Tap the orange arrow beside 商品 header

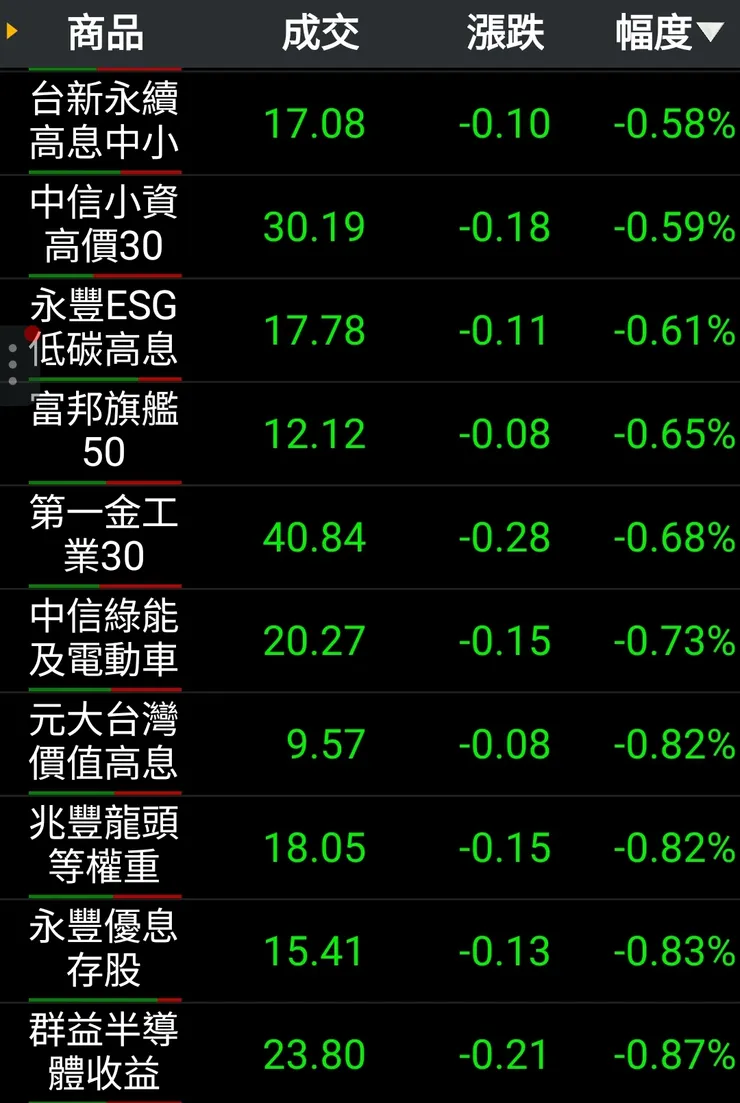point(12,32)
